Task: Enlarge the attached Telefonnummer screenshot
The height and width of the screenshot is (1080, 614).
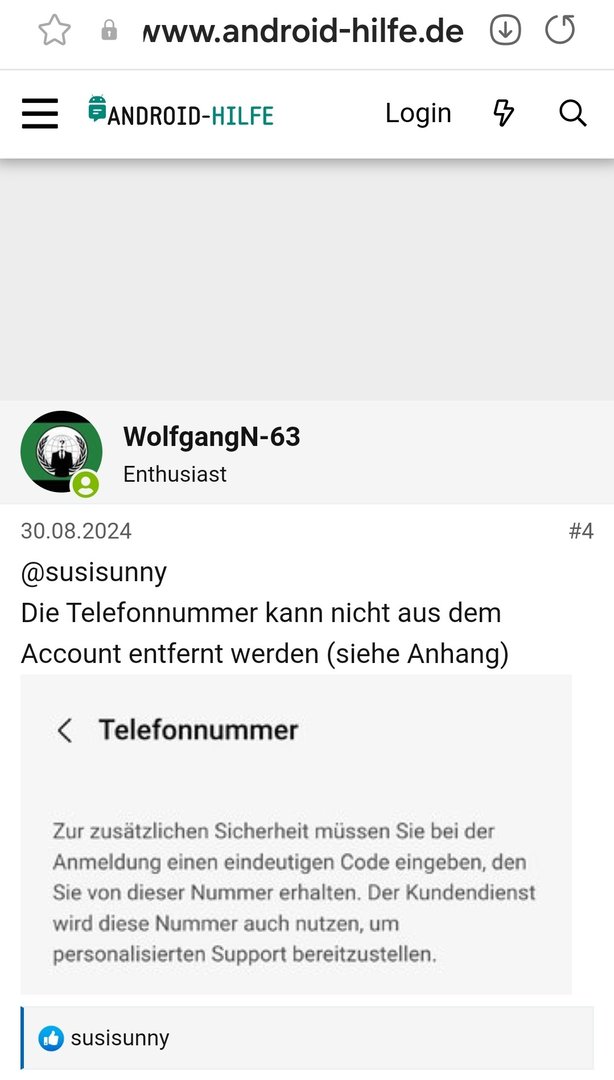Action: coord(296,834)
